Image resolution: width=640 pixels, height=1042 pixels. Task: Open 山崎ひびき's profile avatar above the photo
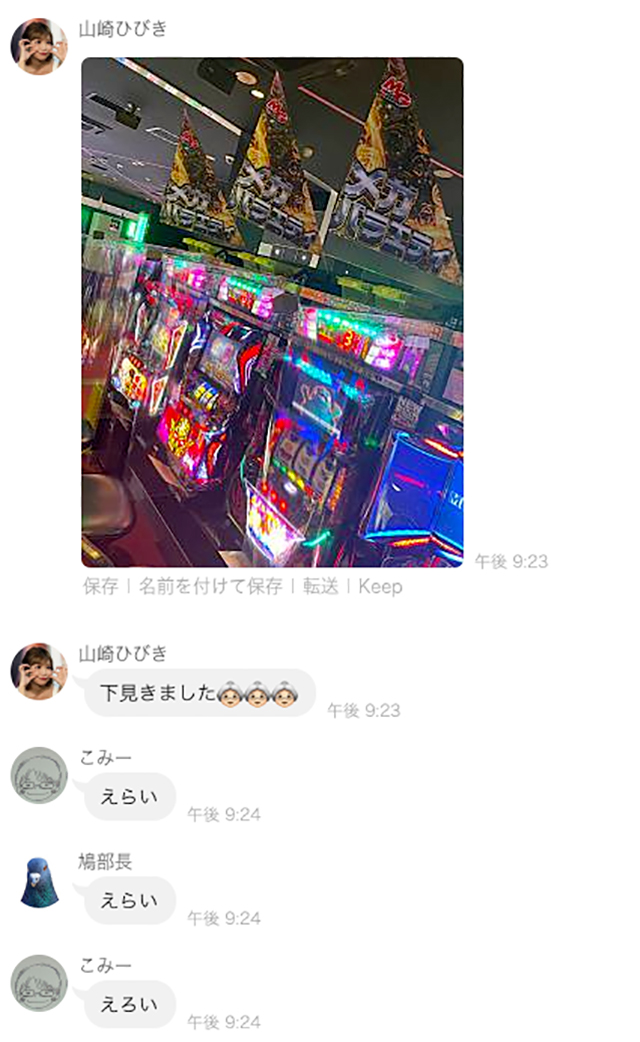(38, 46)
